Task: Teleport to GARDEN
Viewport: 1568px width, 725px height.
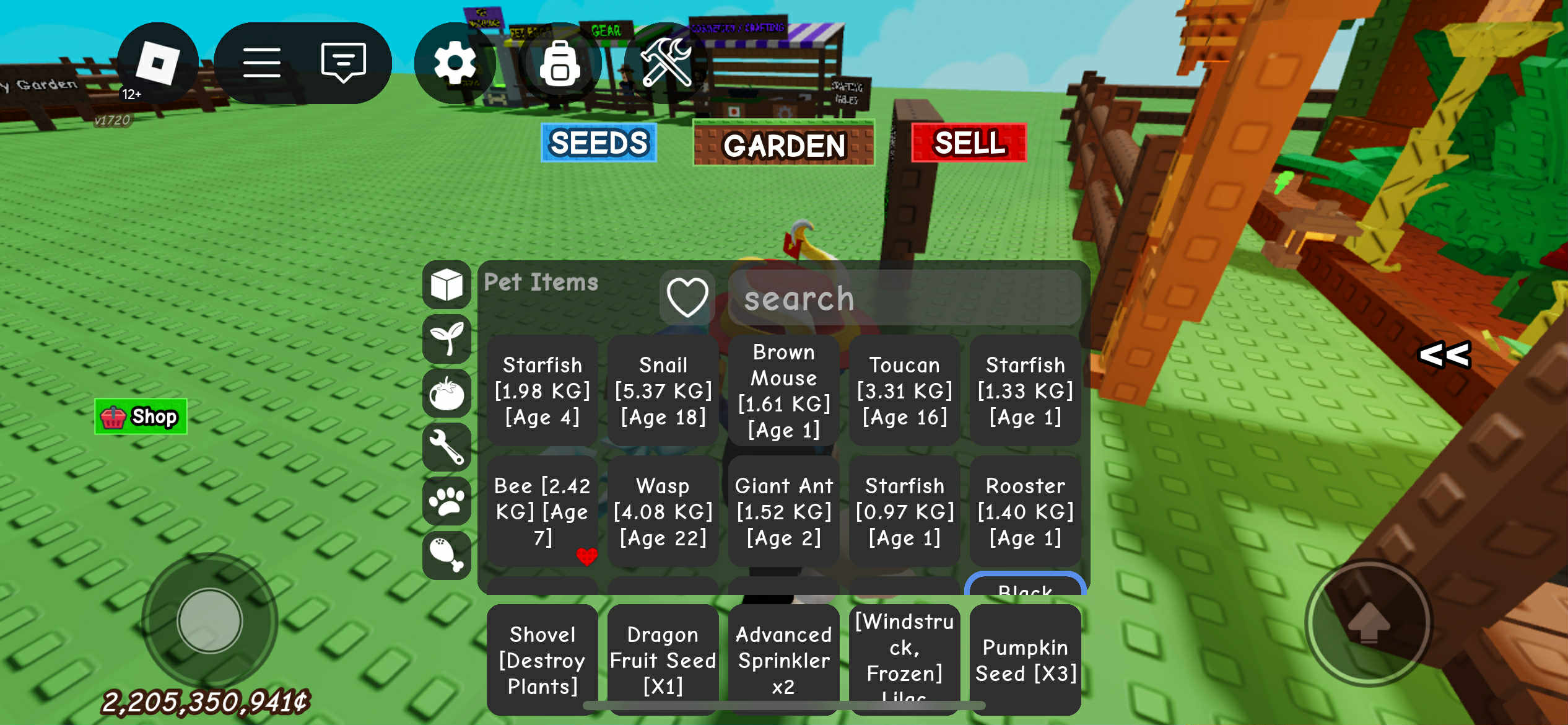Action: (x=783, y=144)
